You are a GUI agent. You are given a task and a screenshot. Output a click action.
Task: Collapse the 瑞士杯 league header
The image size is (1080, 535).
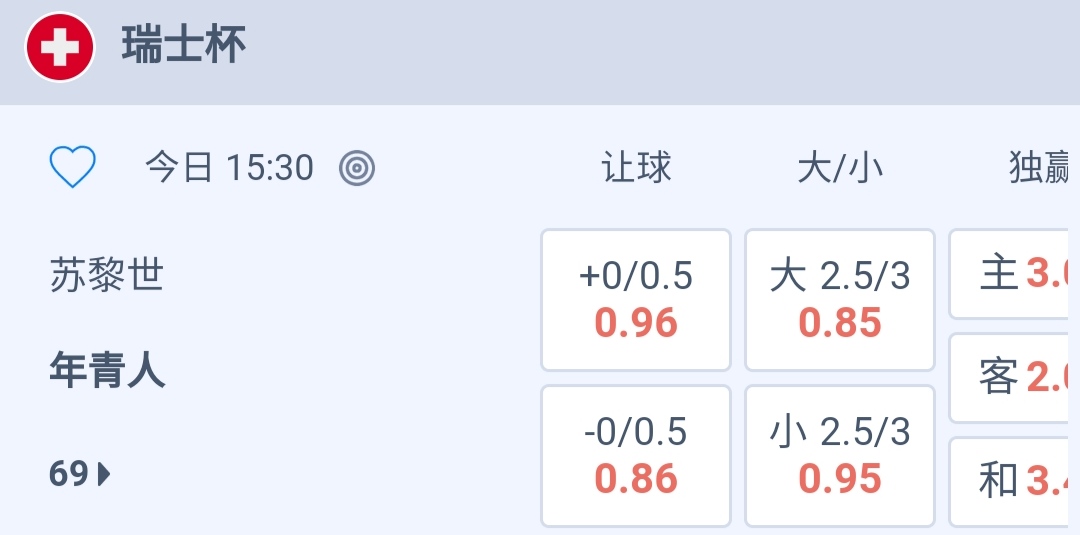click(540, 47)
